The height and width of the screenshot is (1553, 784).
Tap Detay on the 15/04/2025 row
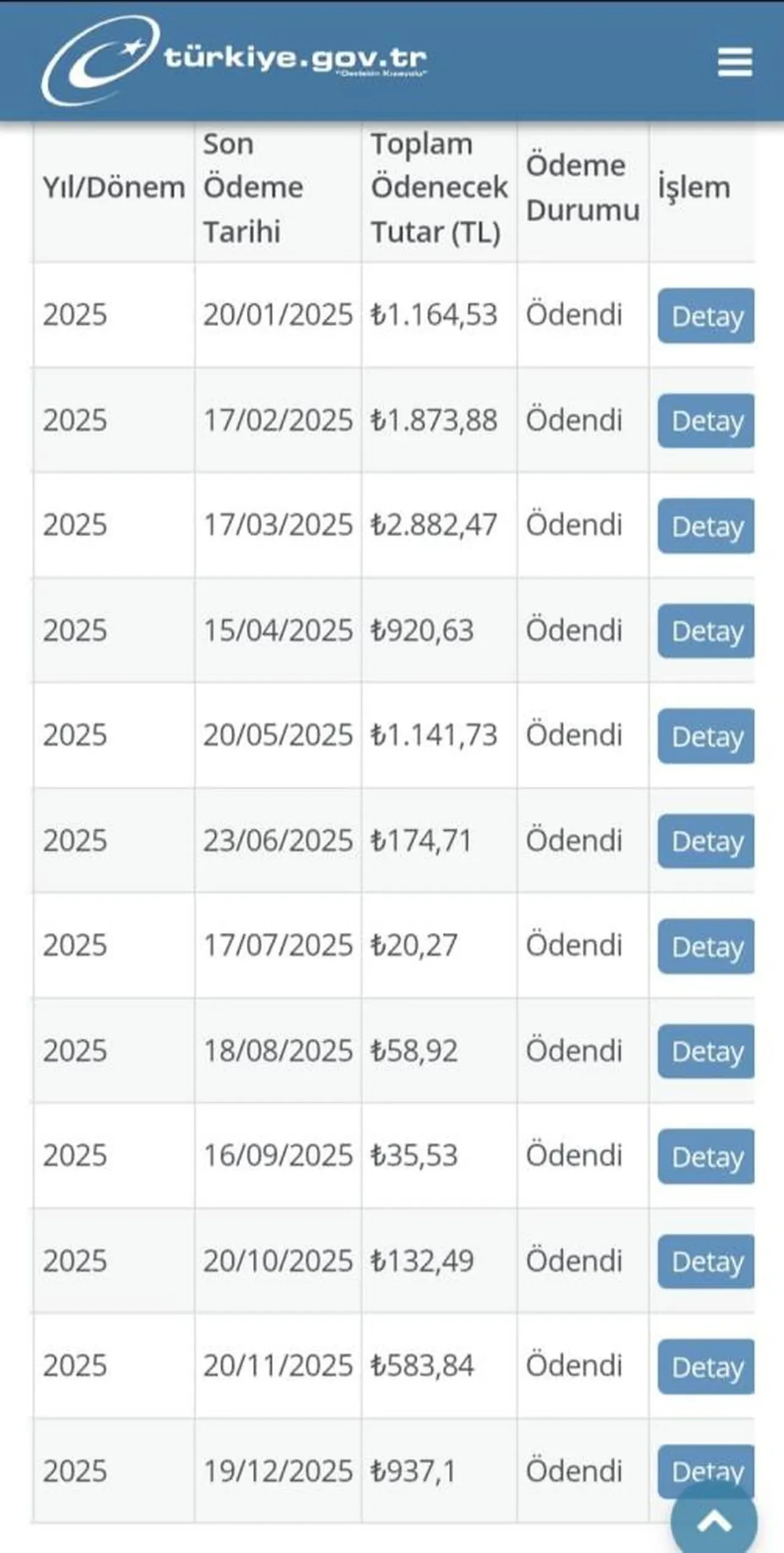click(x=706, y=631)
